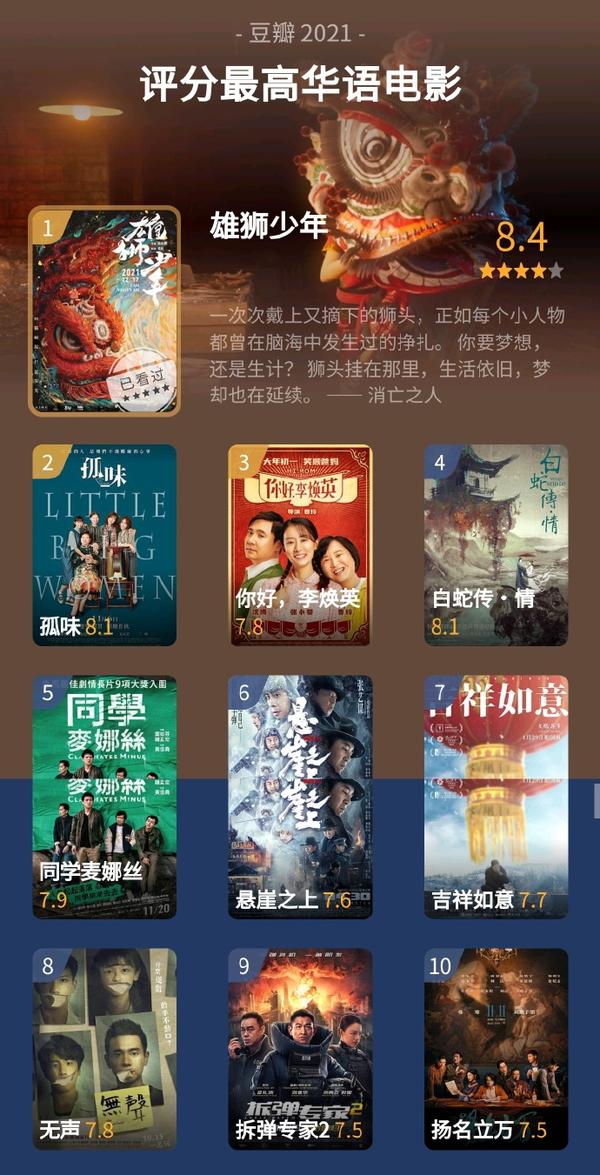Open the 扬名立万 movie card
The height and width of the screenshot is (1175, 600).
click(x=496, y=1048)
